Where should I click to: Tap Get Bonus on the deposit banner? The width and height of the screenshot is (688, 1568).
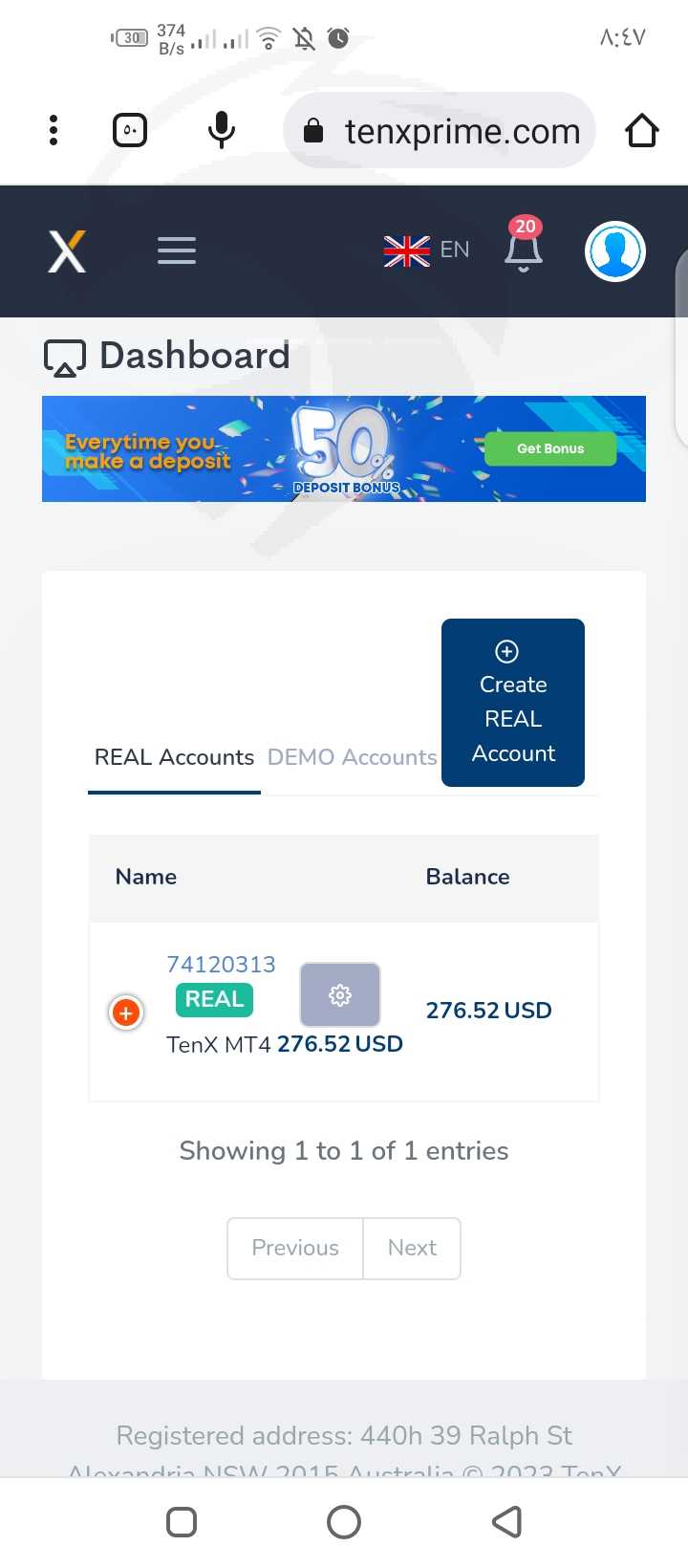click(550, 448)
